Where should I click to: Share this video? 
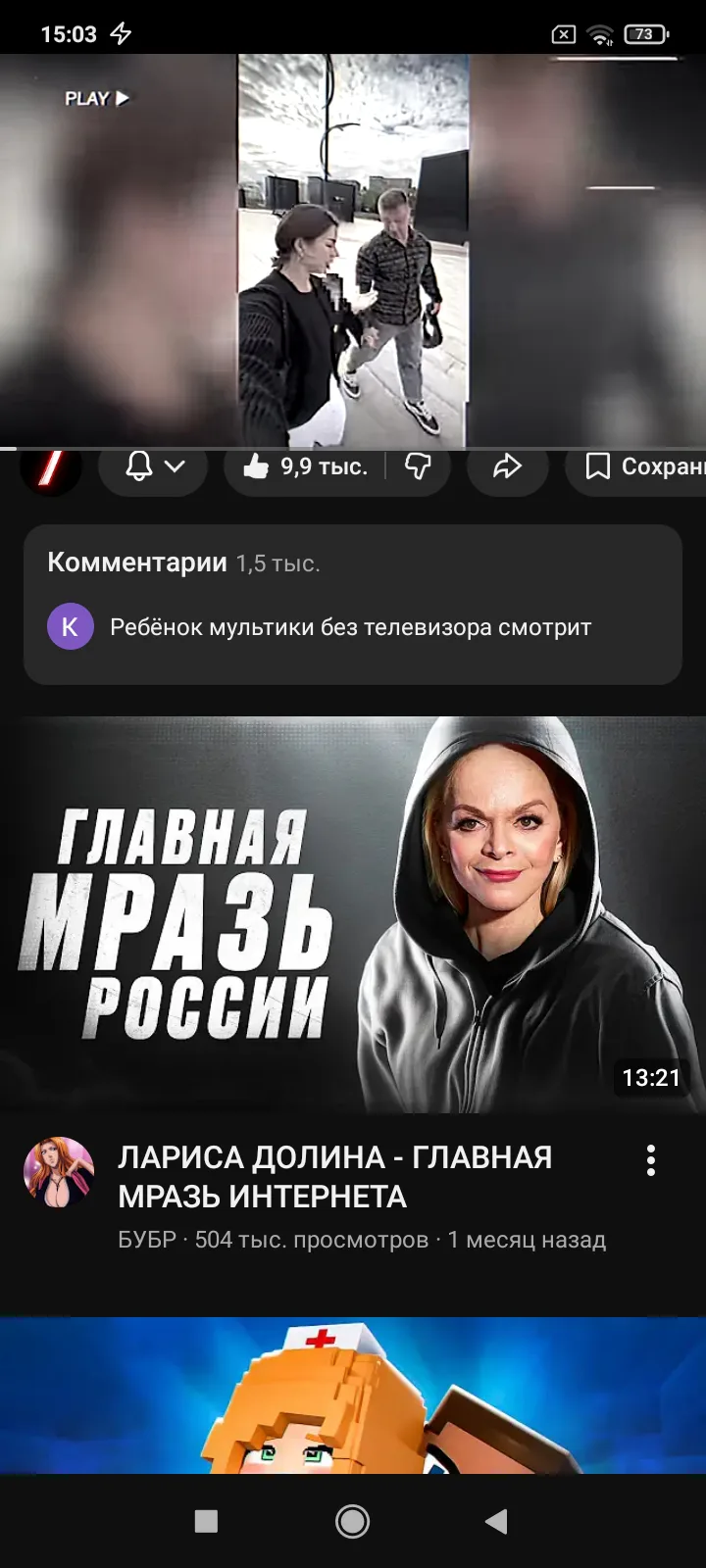(x=507, y=467)
